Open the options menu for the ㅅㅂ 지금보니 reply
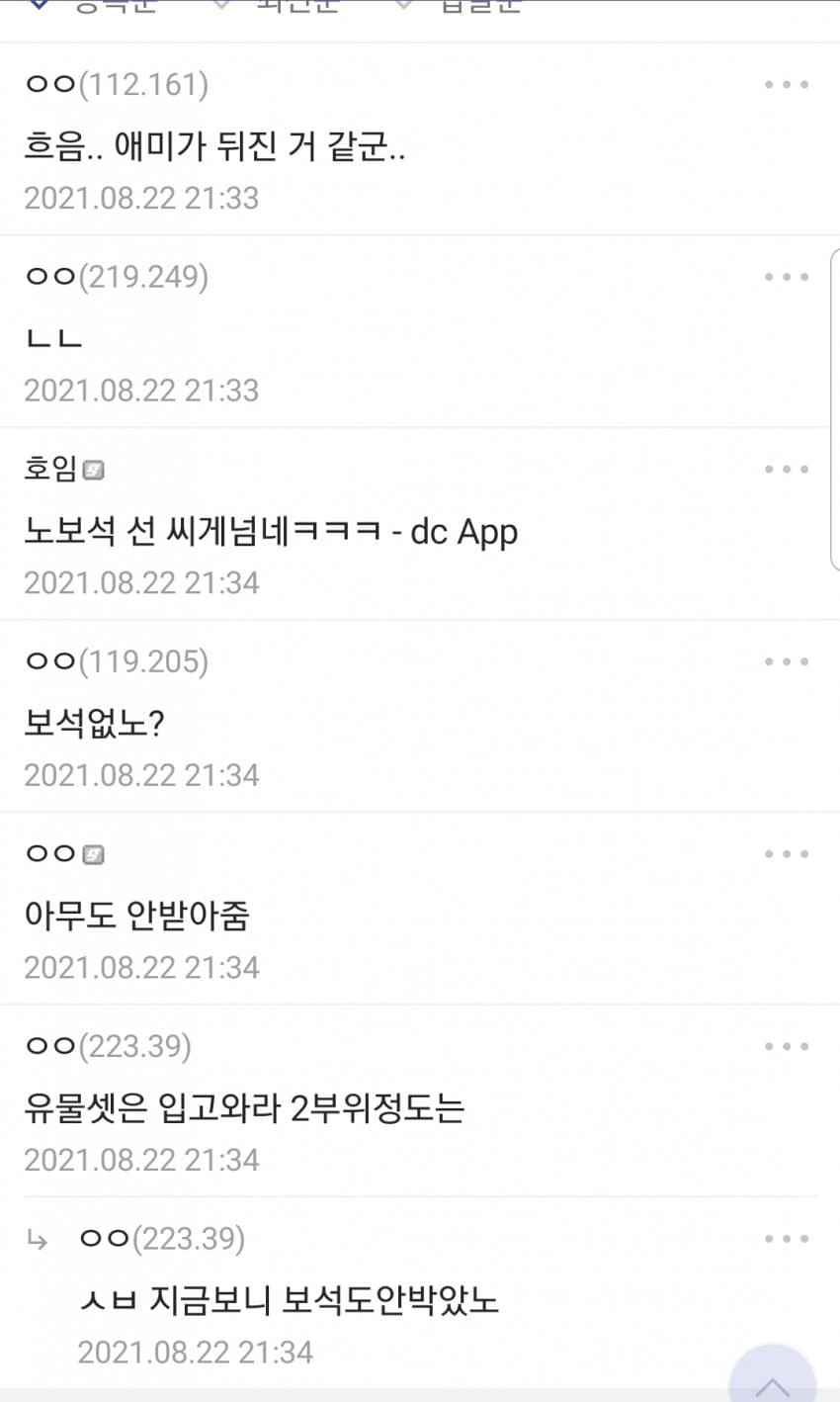The image size is (840, 1402). point(787,1239)
